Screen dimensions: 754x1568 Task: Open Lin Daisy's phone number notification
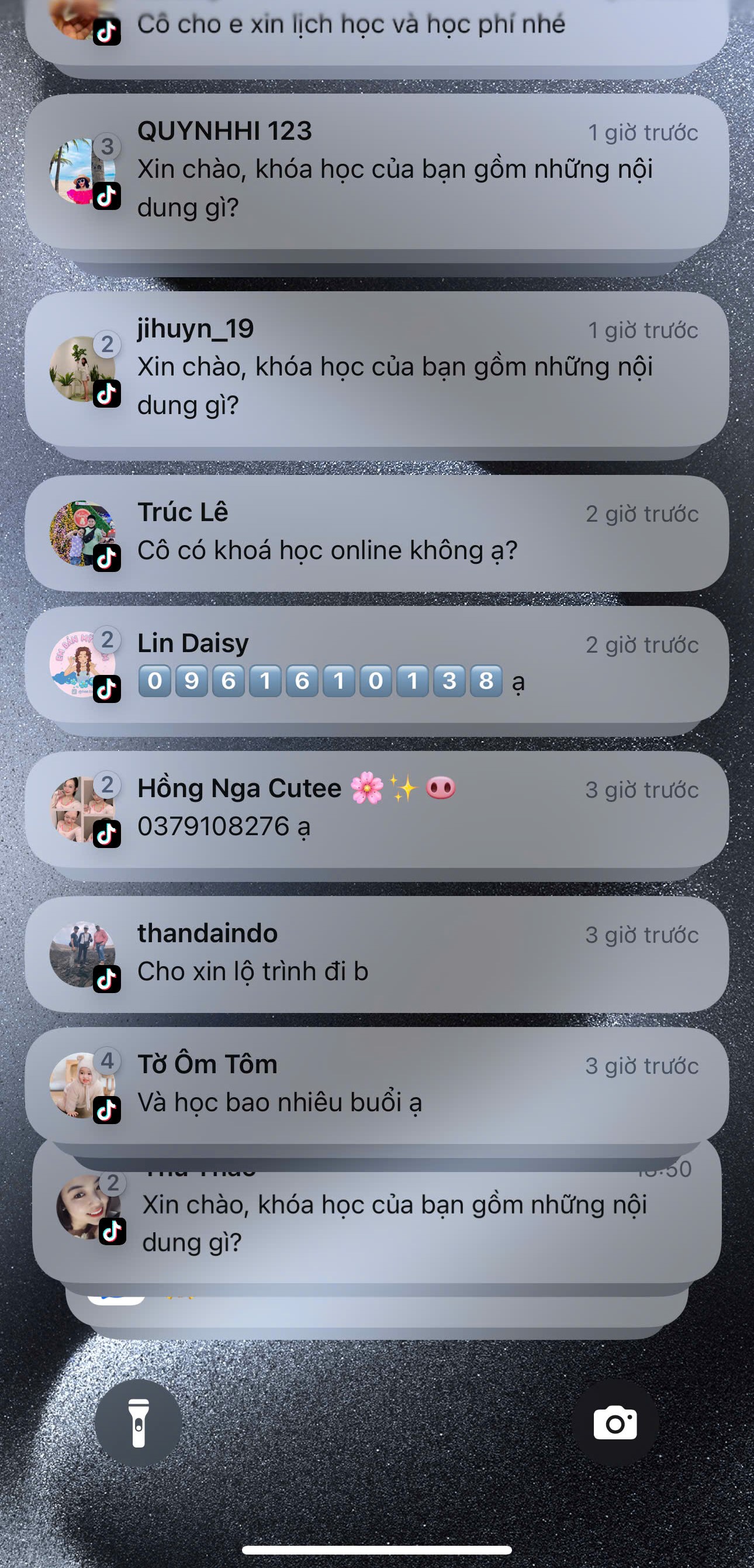point(376,663)
